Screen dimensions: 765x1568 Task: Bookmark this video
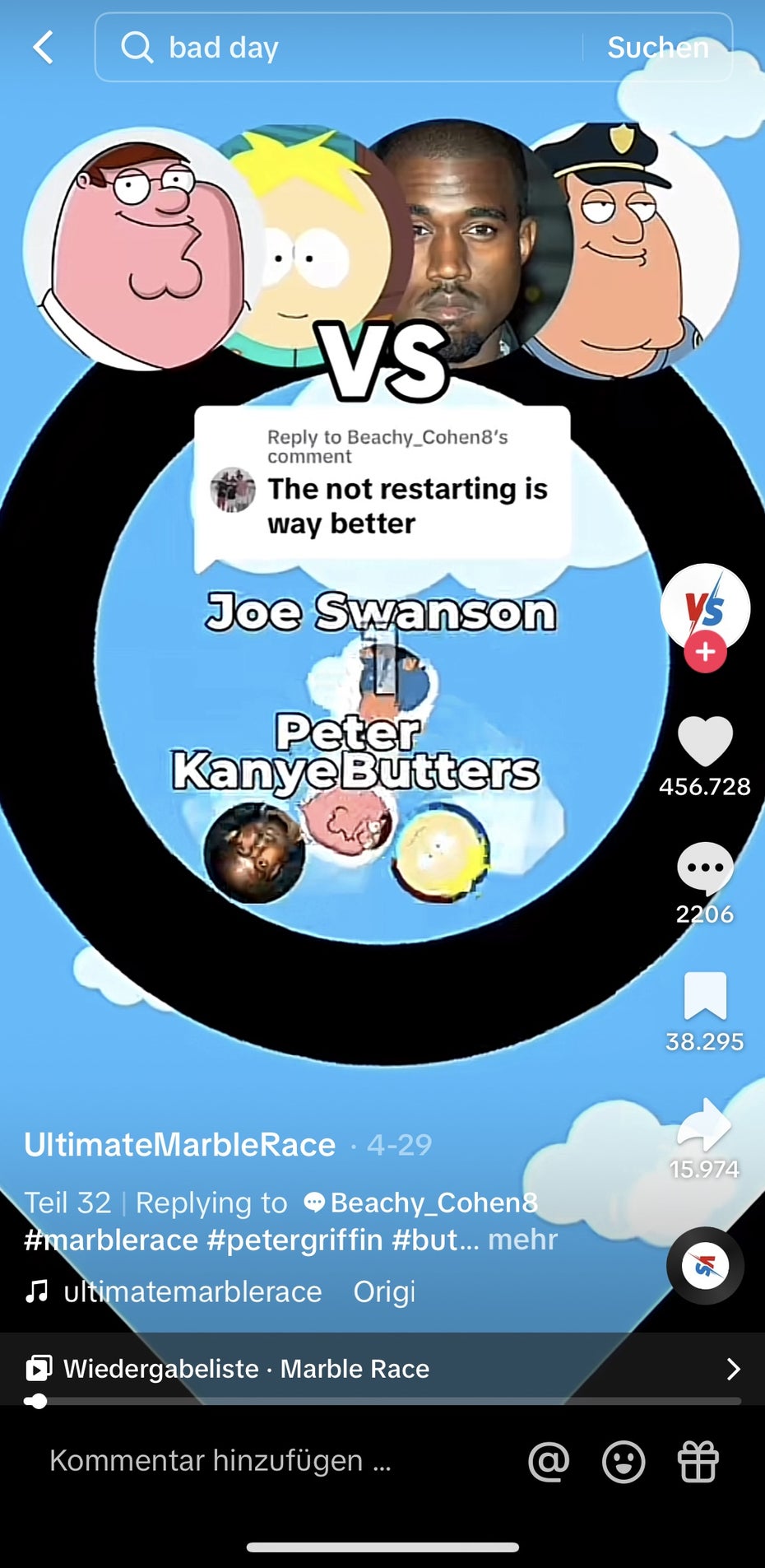tap(705, 996)
